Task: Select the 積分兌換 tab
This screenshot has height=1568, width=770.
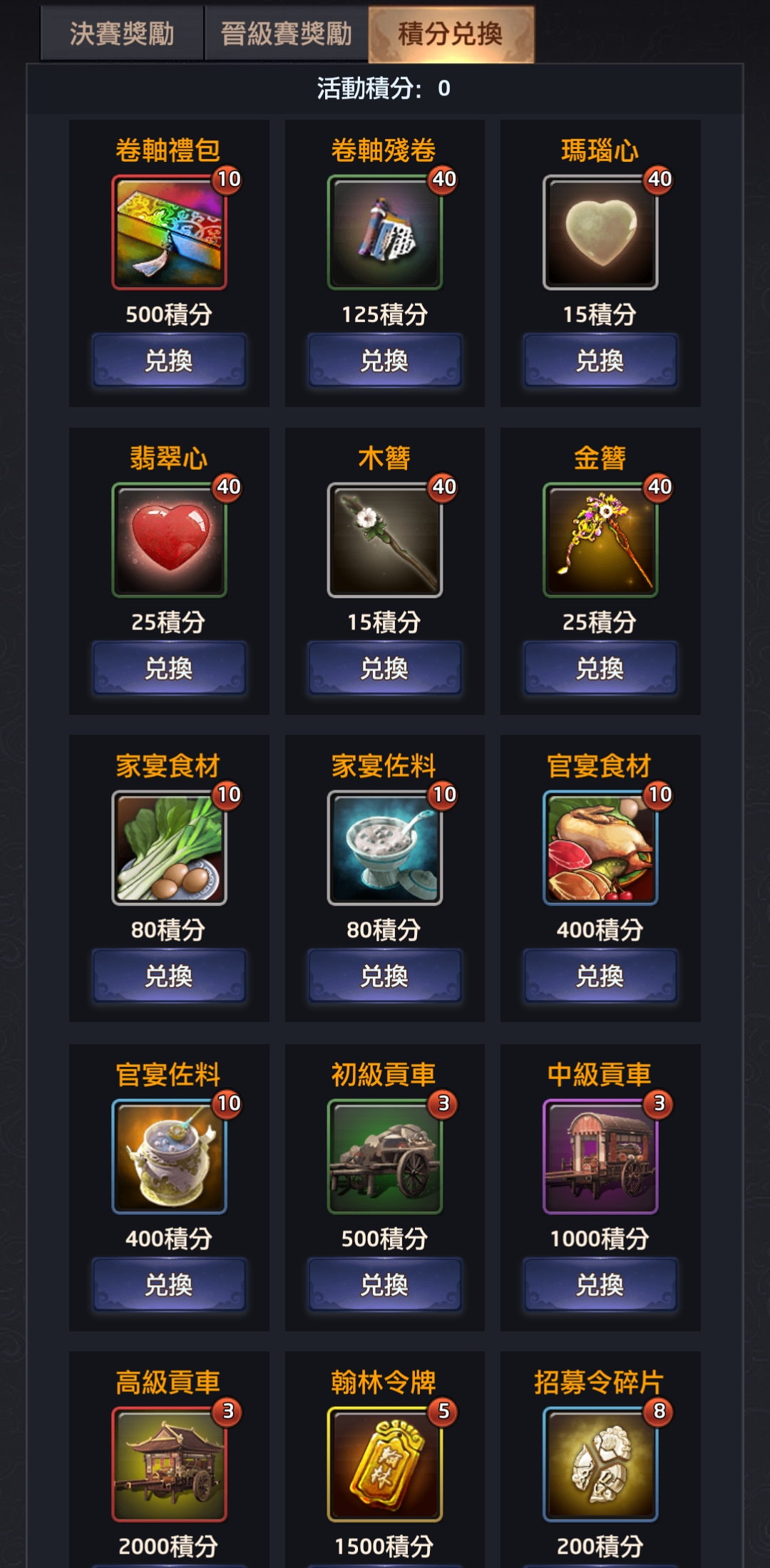Action: coord(451,33)
